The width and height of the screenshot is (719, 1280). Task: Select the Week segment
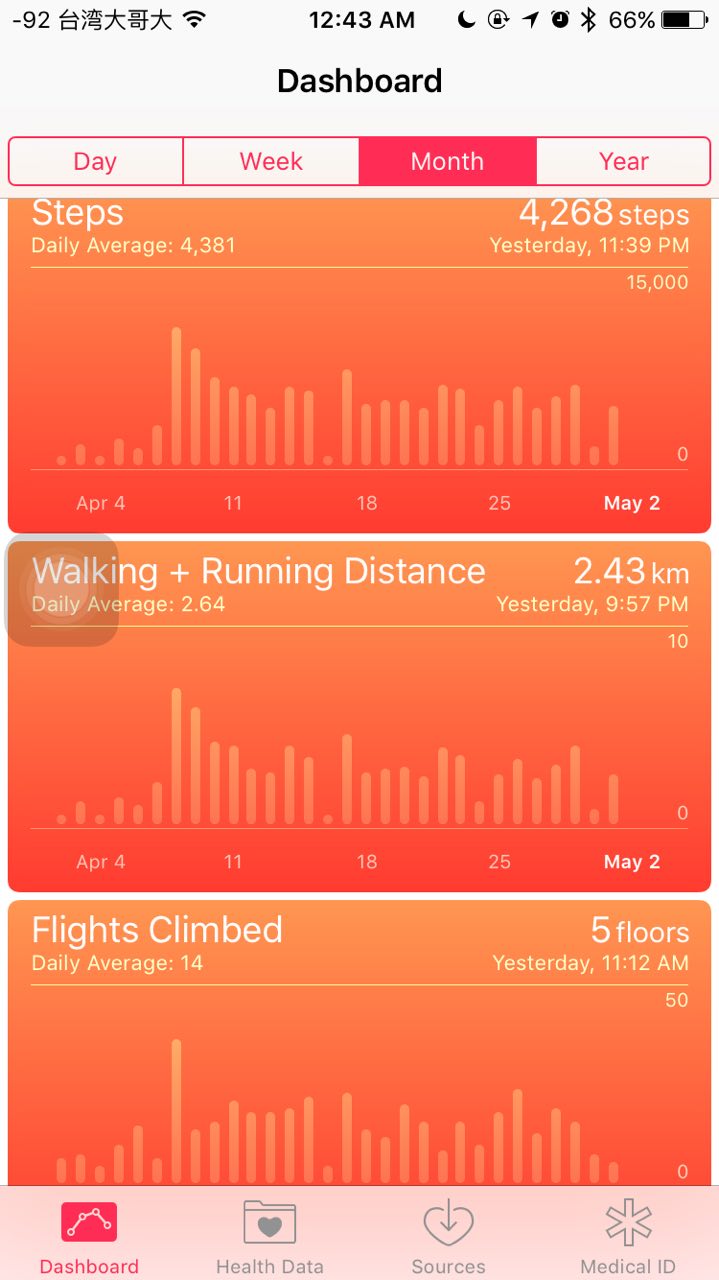(271, 162)
